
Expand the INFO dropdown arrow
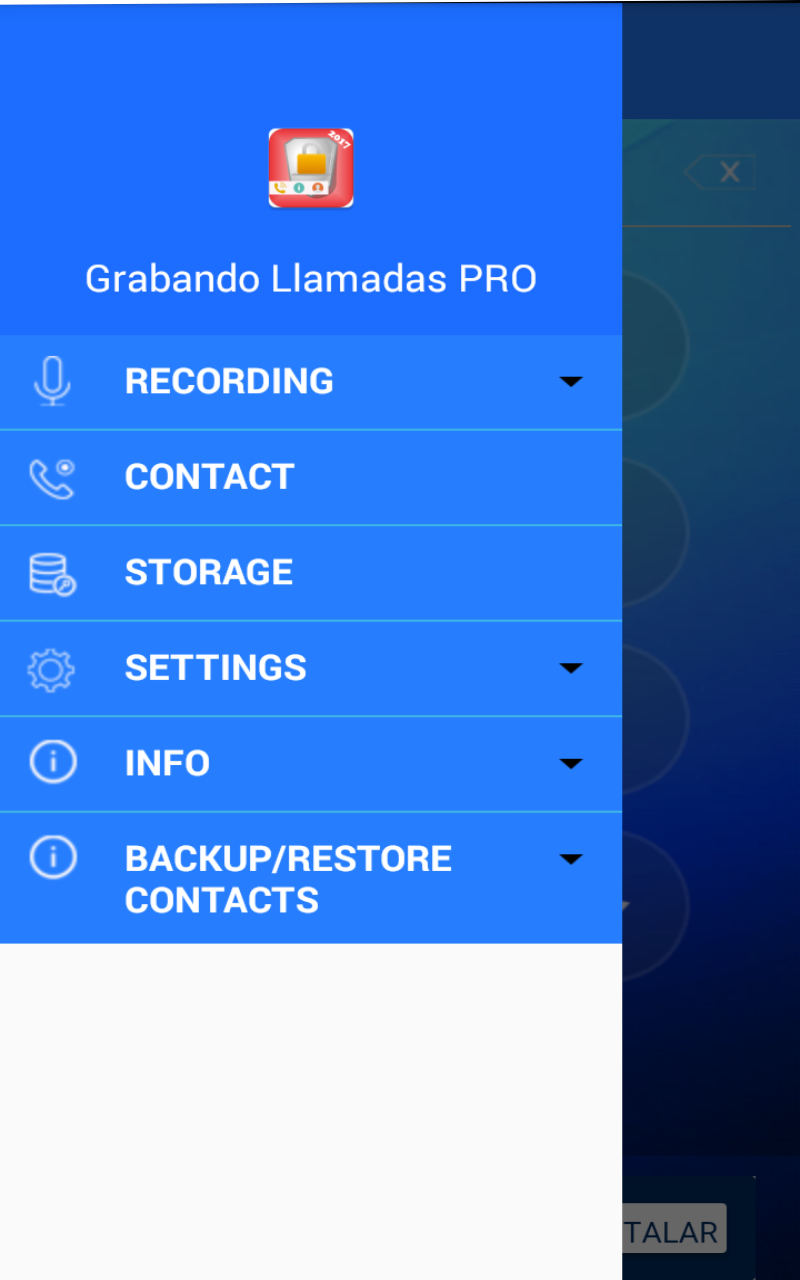tap(571, 763)
